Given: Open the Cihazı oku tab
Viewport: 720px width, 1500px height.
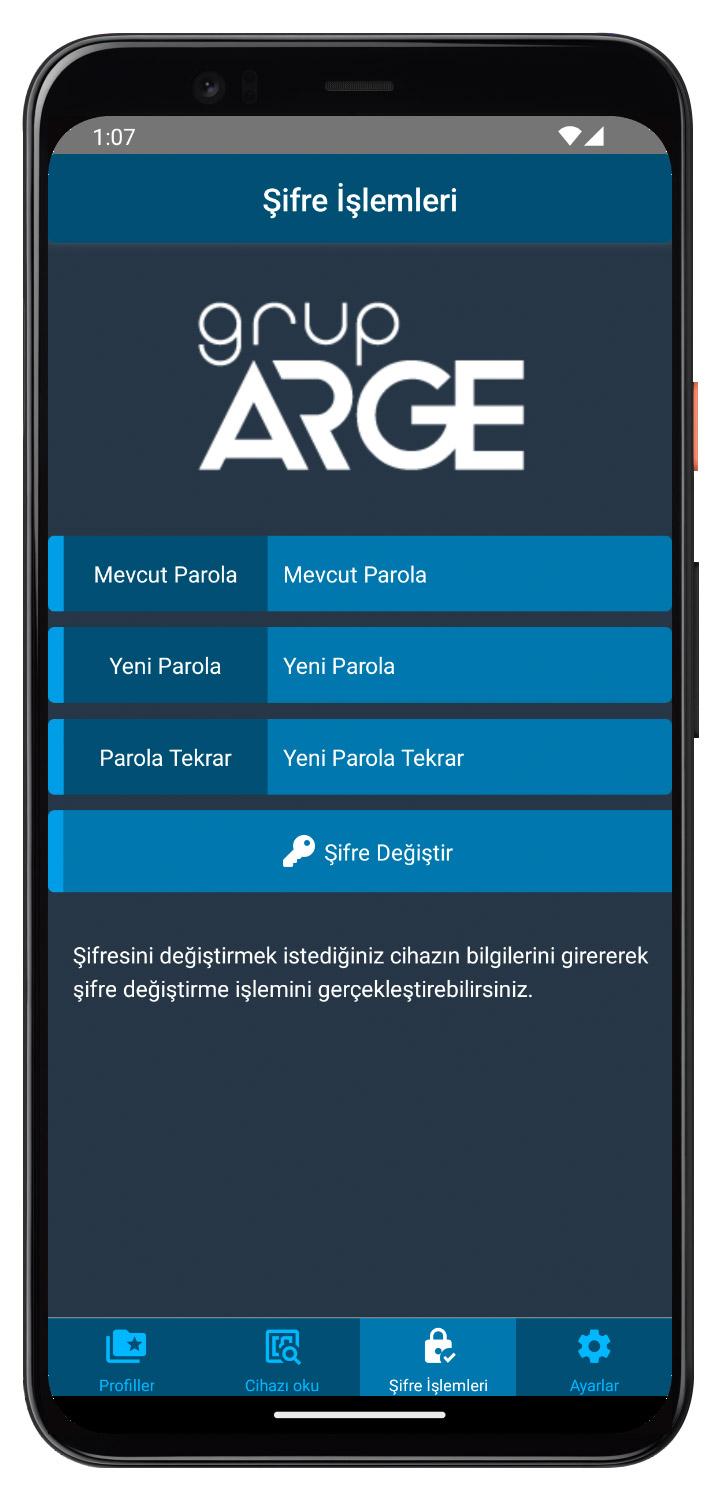Looking at the screenshot, I should tap(282, 1358).
